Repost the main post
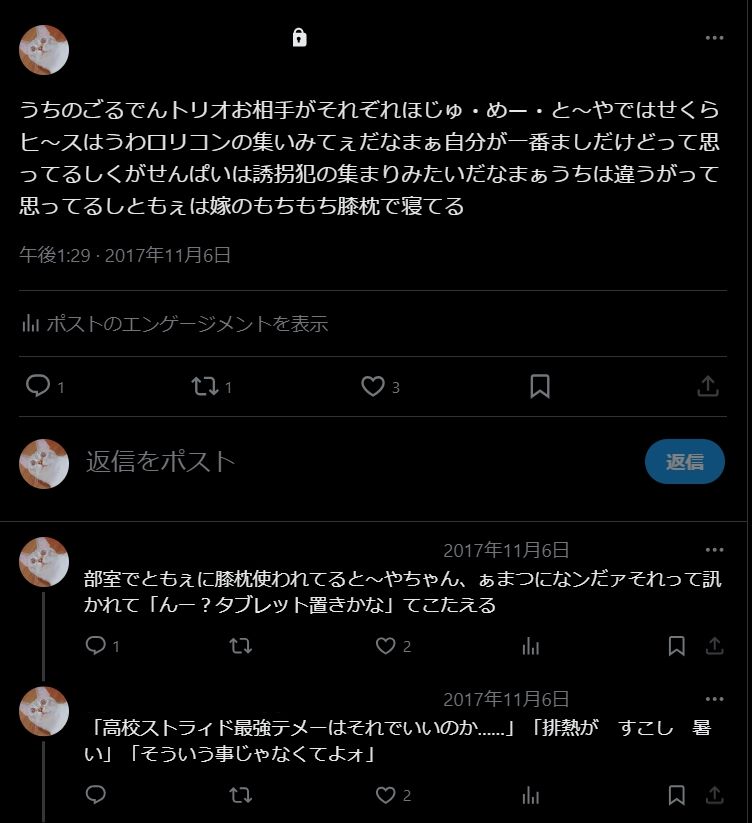Screen dimensions: 752x823 [x=205, y=386]
